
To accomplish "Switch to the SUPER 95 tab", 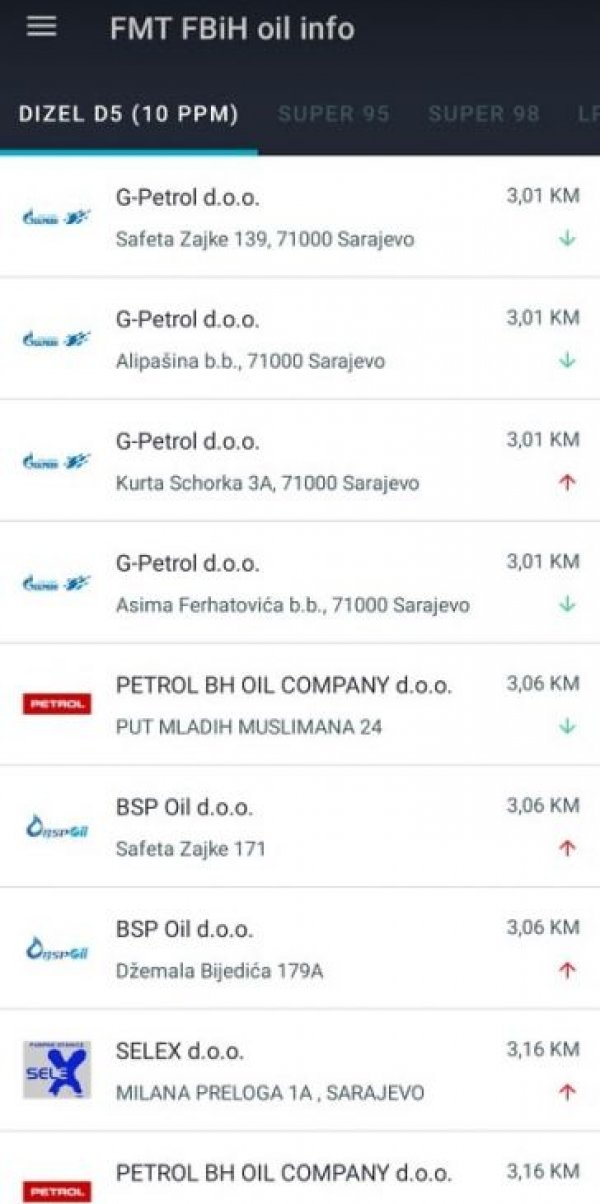I will coord(334,114).
